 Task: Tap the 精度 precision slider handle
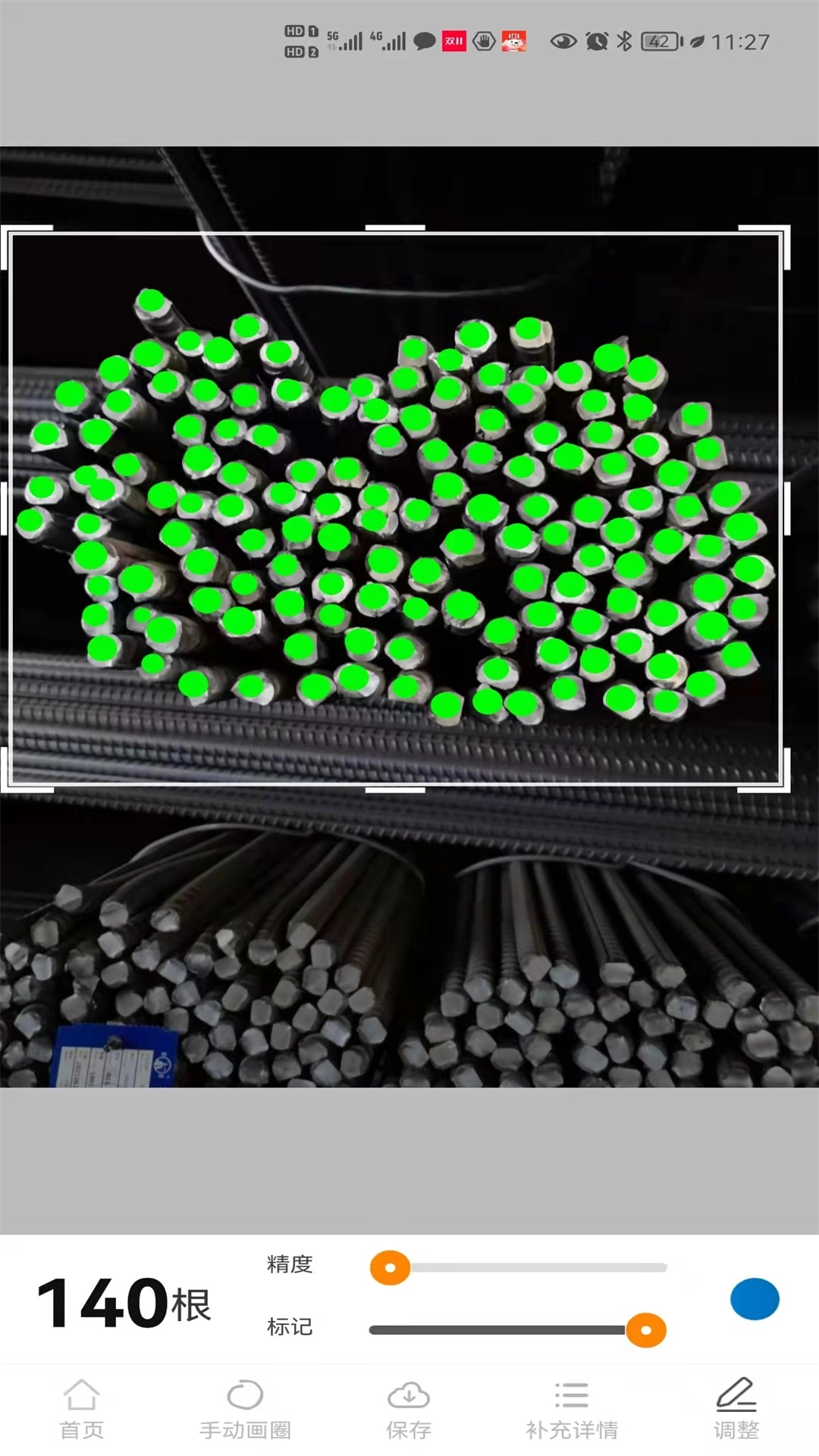[390, 1267]
